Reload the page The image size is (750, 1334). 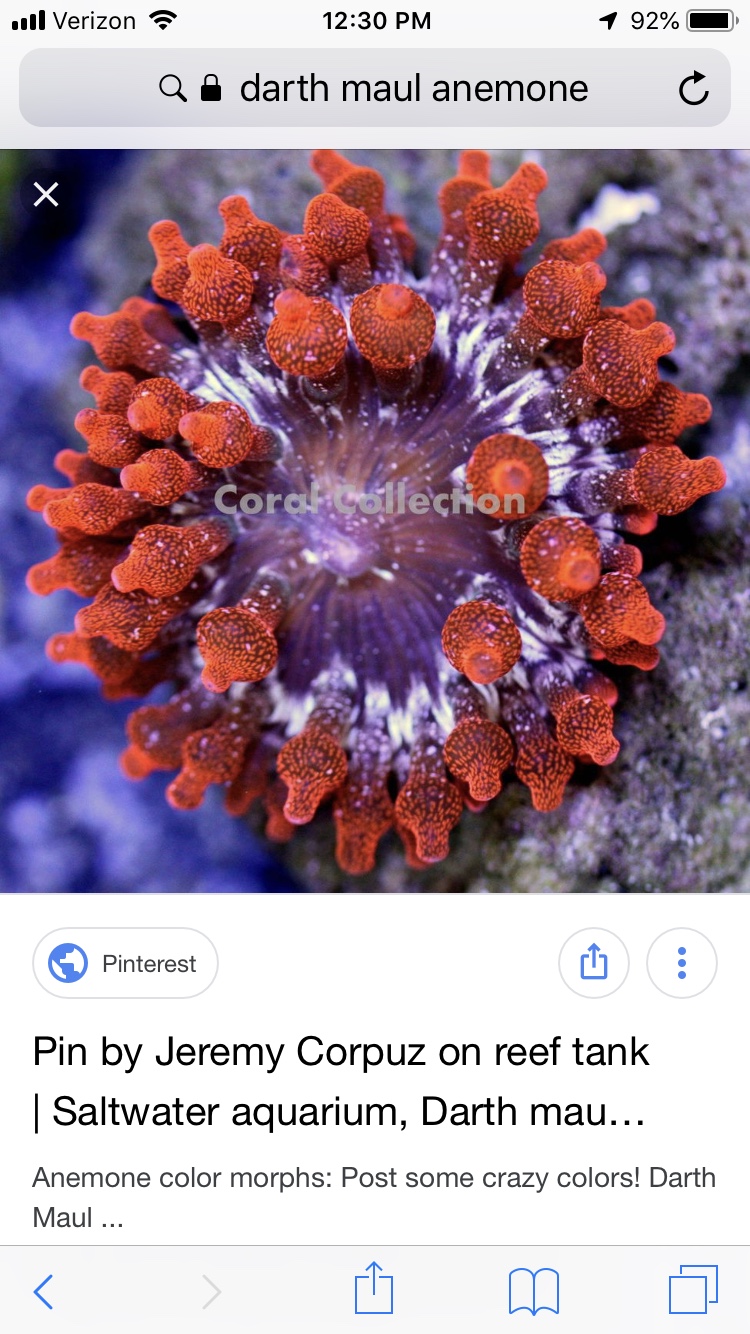(x=693, y=89)
